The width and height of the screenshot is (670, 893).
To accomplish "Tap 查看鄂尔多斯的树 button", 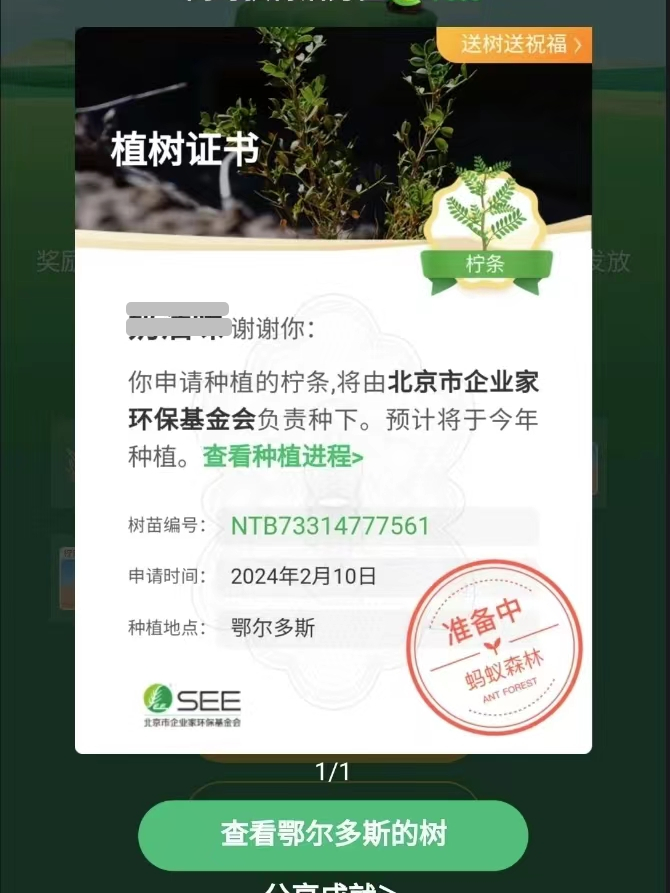I will click(333, 834).
